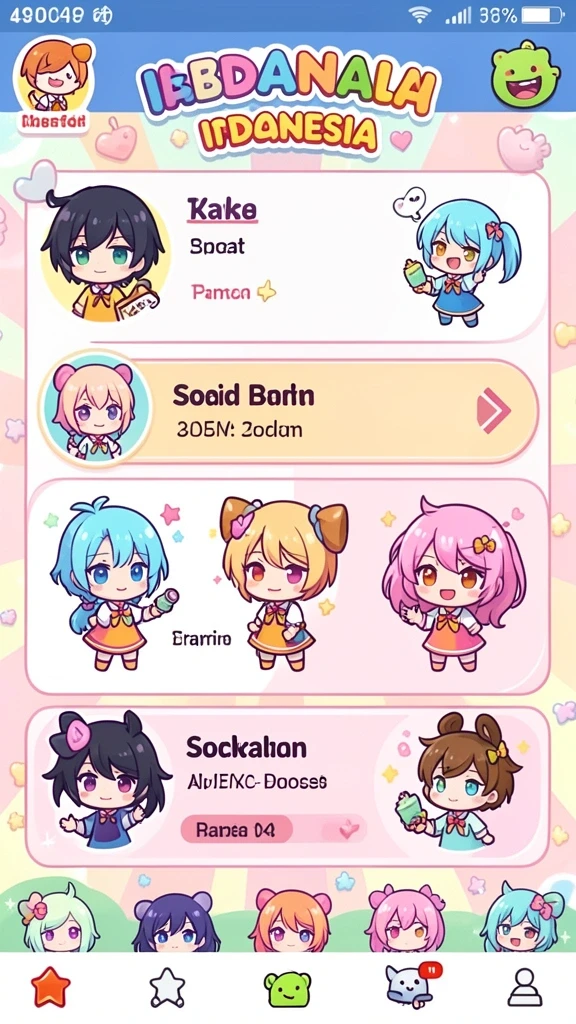
Task: Switch to the red star tab
Action: 51,987
